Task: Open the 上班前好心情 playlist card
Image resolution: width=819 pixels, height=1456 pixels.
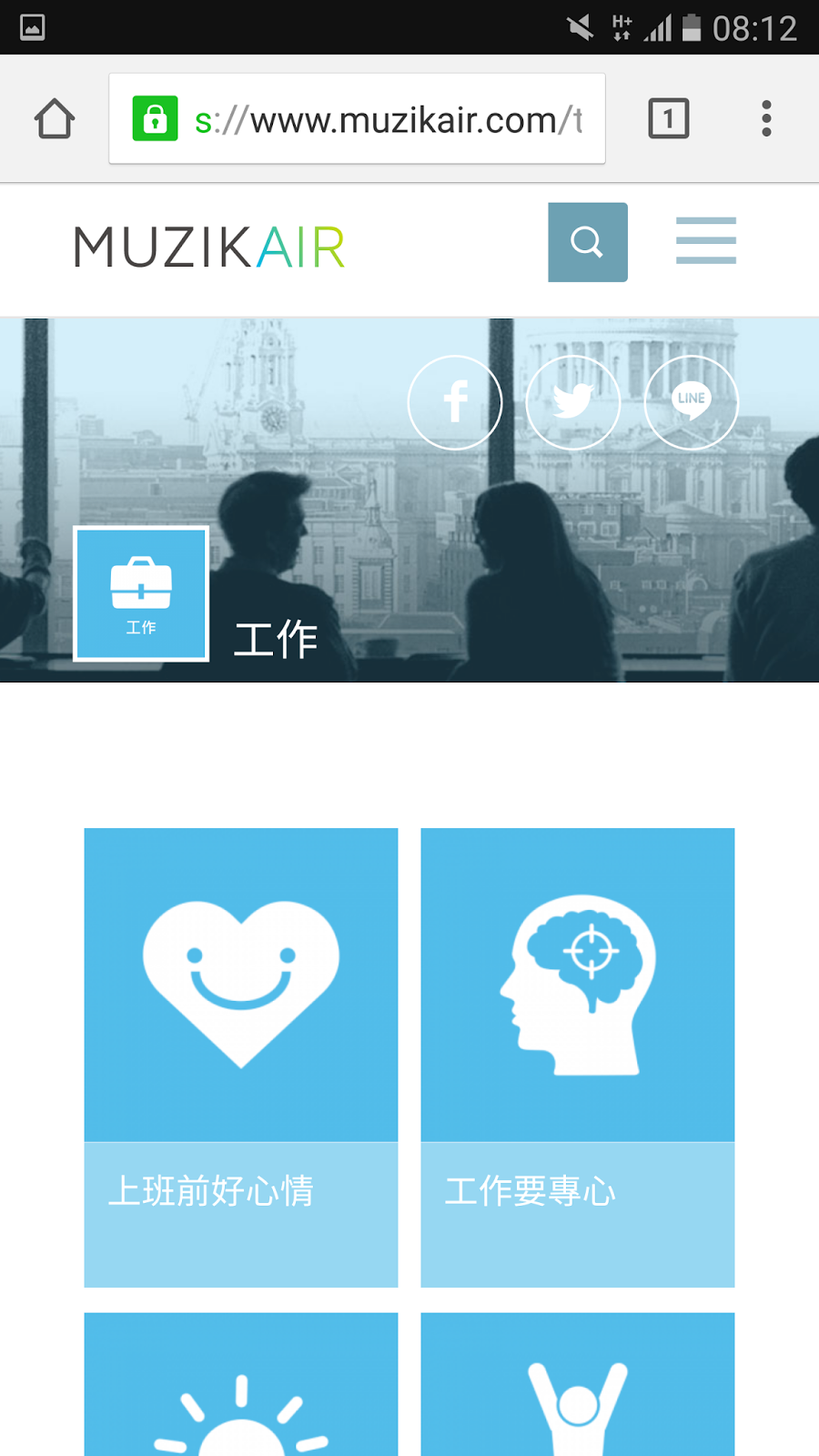Action: pyautogui.click(x=241, y=1056)
